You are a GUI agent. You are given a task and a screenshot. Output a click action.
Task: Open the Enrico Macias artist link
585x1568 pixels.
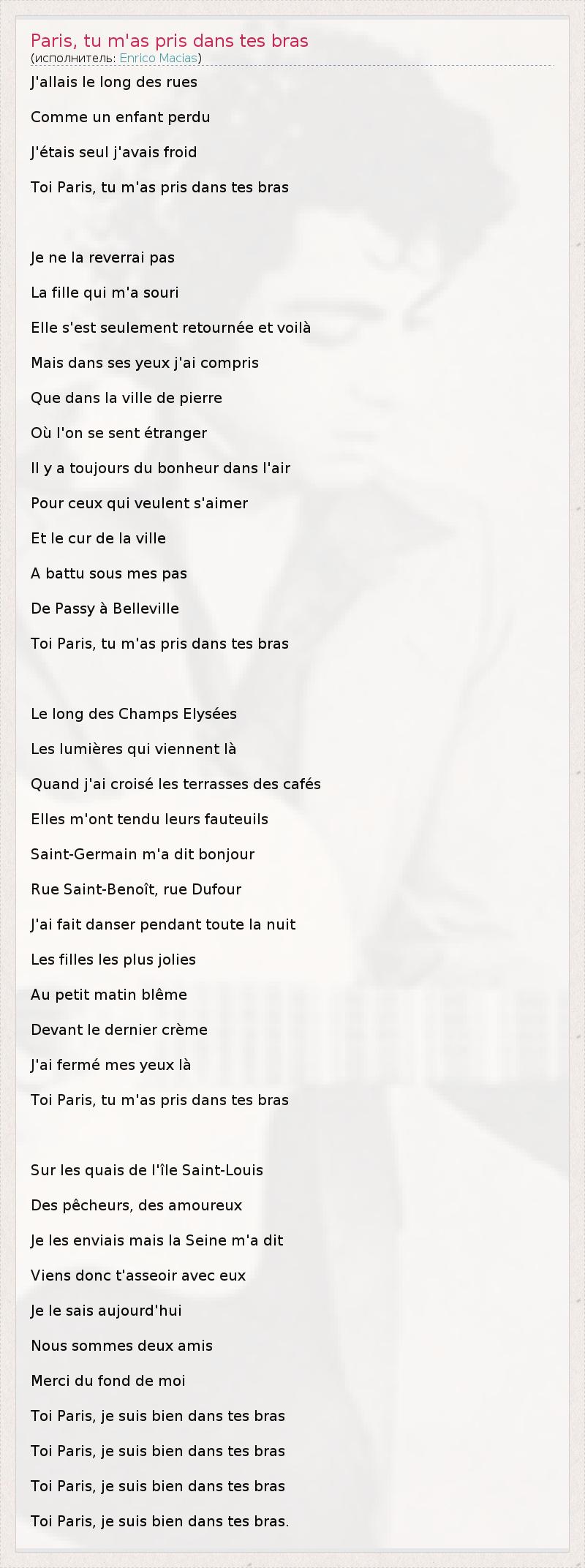tap(159, 59)
